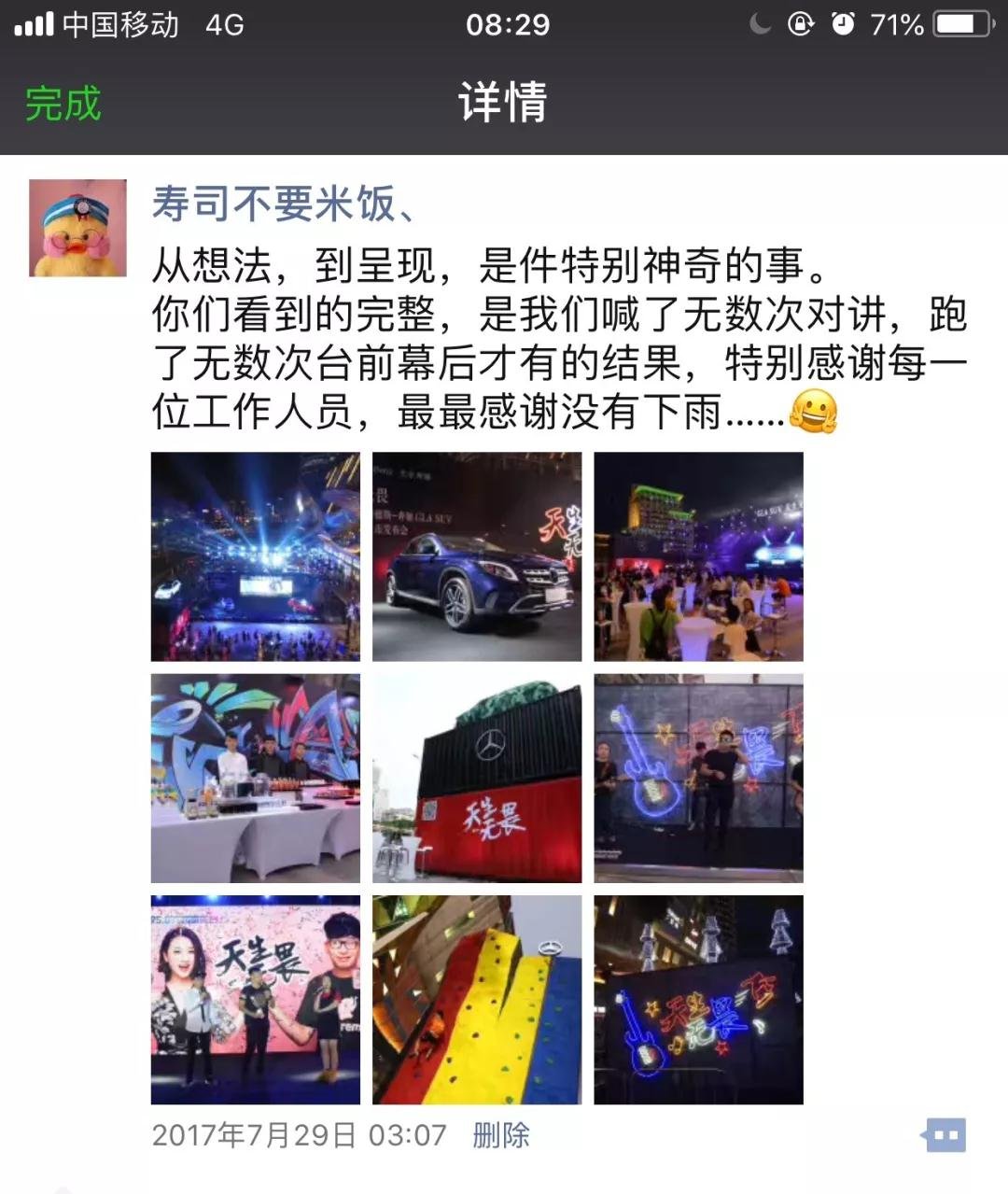Open the like and comment bubble
The image size is (1008, 1194).
pos(945,1136)
